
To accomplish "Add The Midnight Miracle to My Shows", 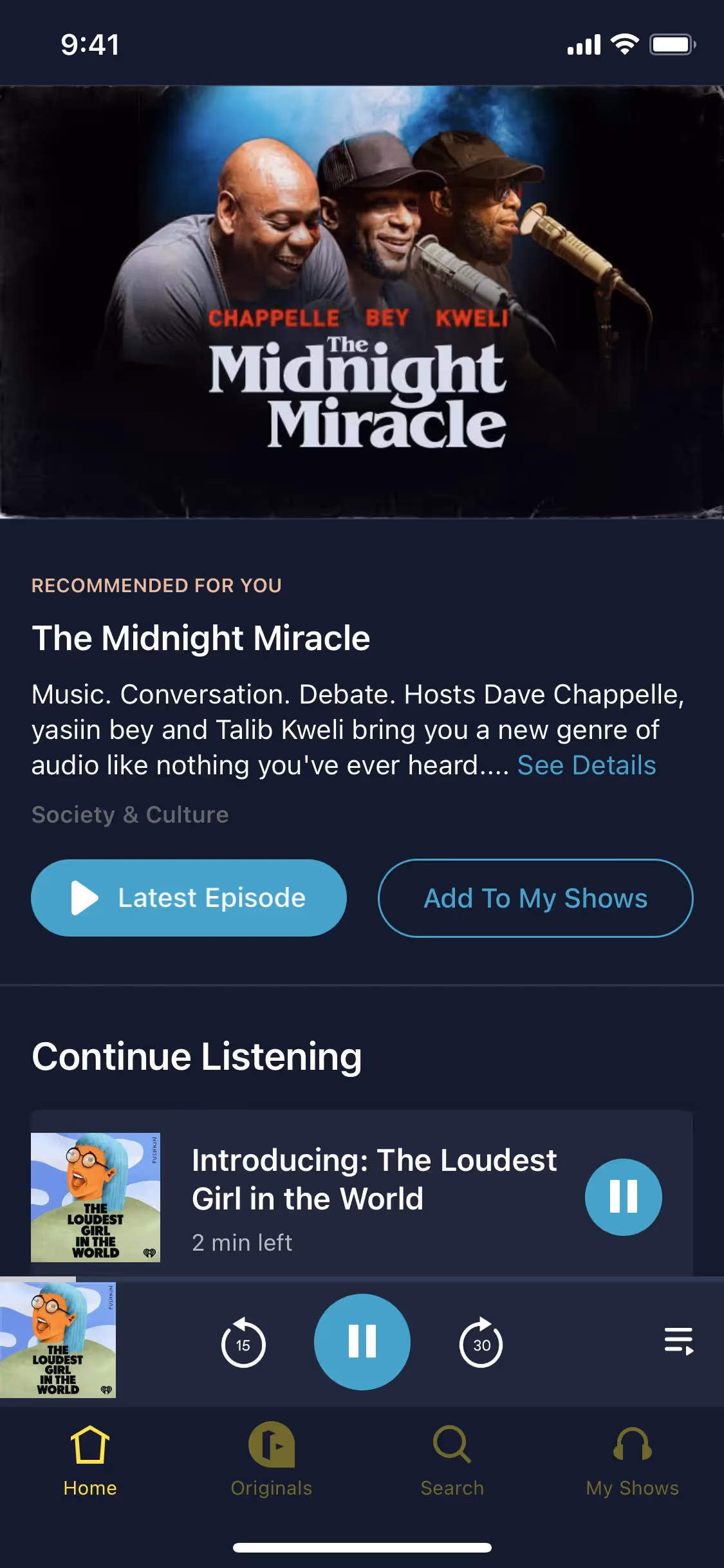I will coord(535,898).
